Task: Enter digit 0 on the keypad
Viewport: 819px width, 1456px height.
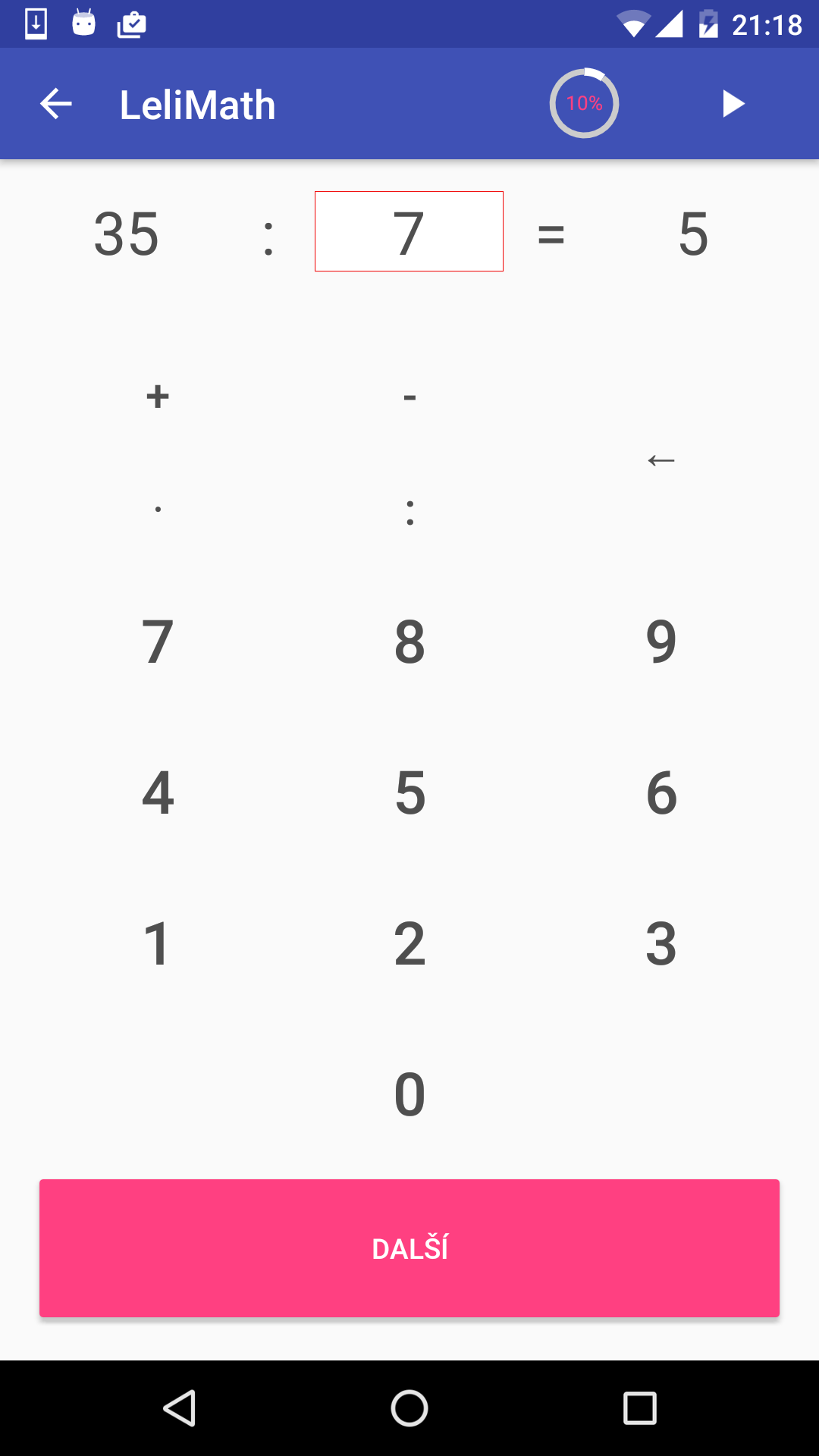Action: [409, 1094]
